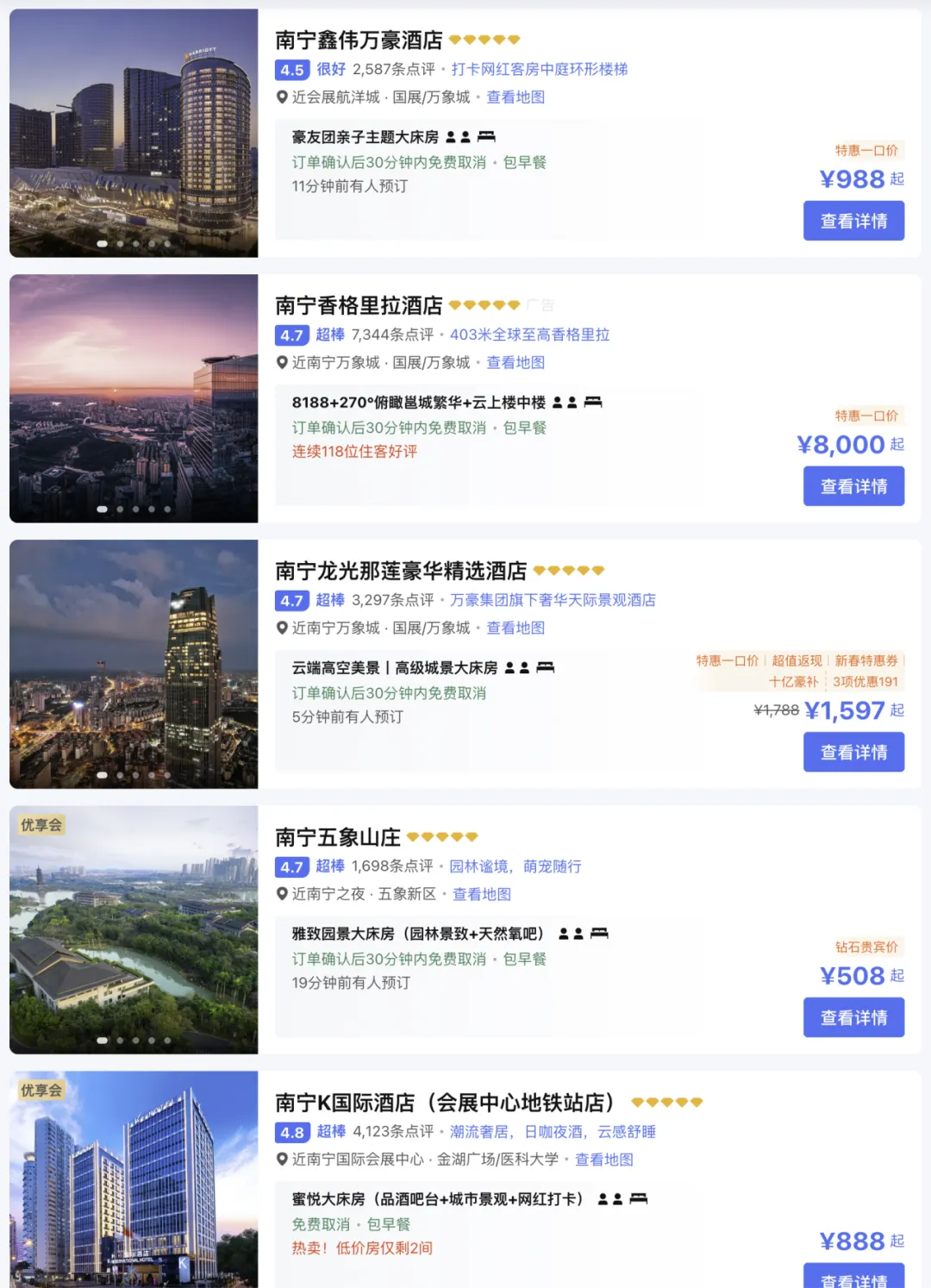View details of 南宁龙光那莲豪华精选酒店

point(853,752)
